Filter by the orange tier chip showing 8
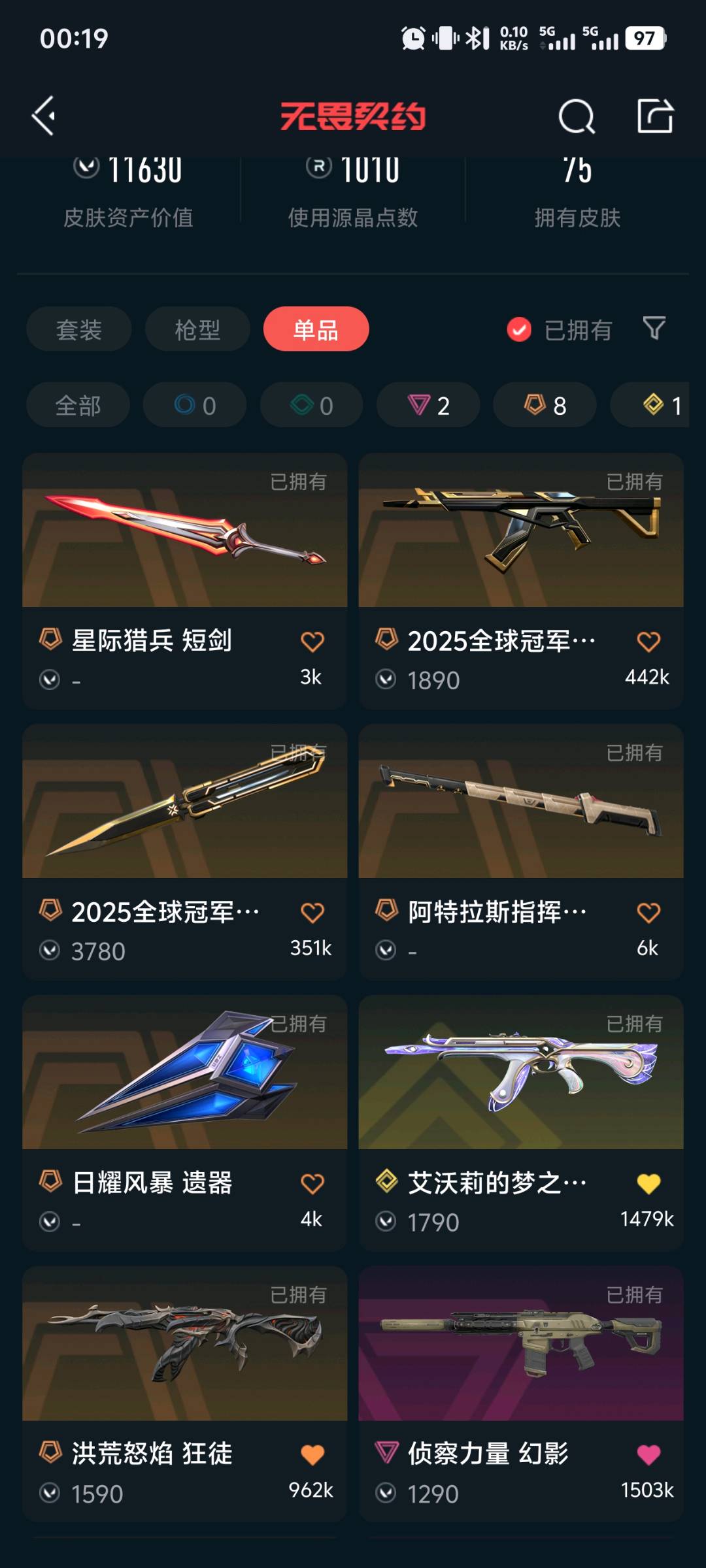 coord(545,405)
